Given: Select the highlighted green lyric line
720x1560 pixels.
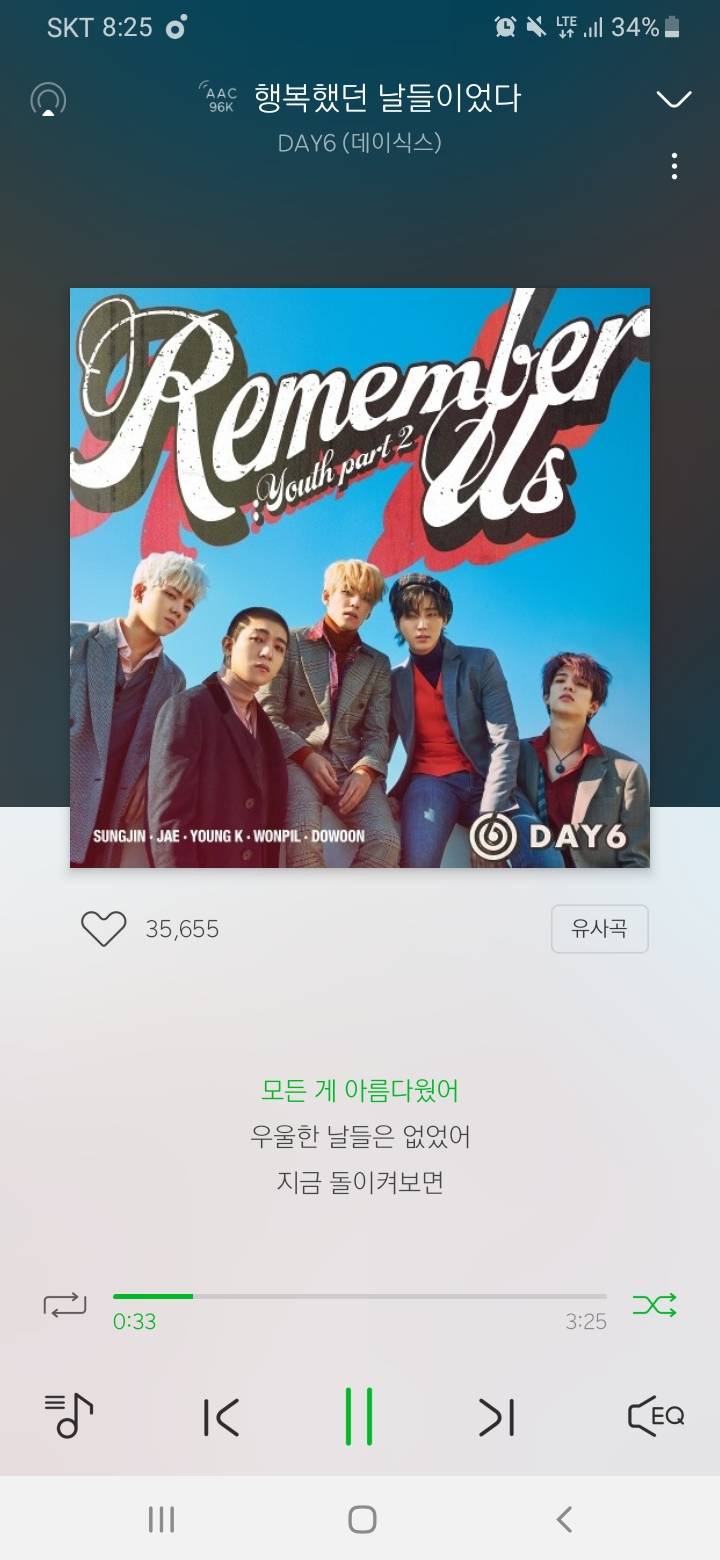Looking at the screenshot, I should (x=360, y=1090).
